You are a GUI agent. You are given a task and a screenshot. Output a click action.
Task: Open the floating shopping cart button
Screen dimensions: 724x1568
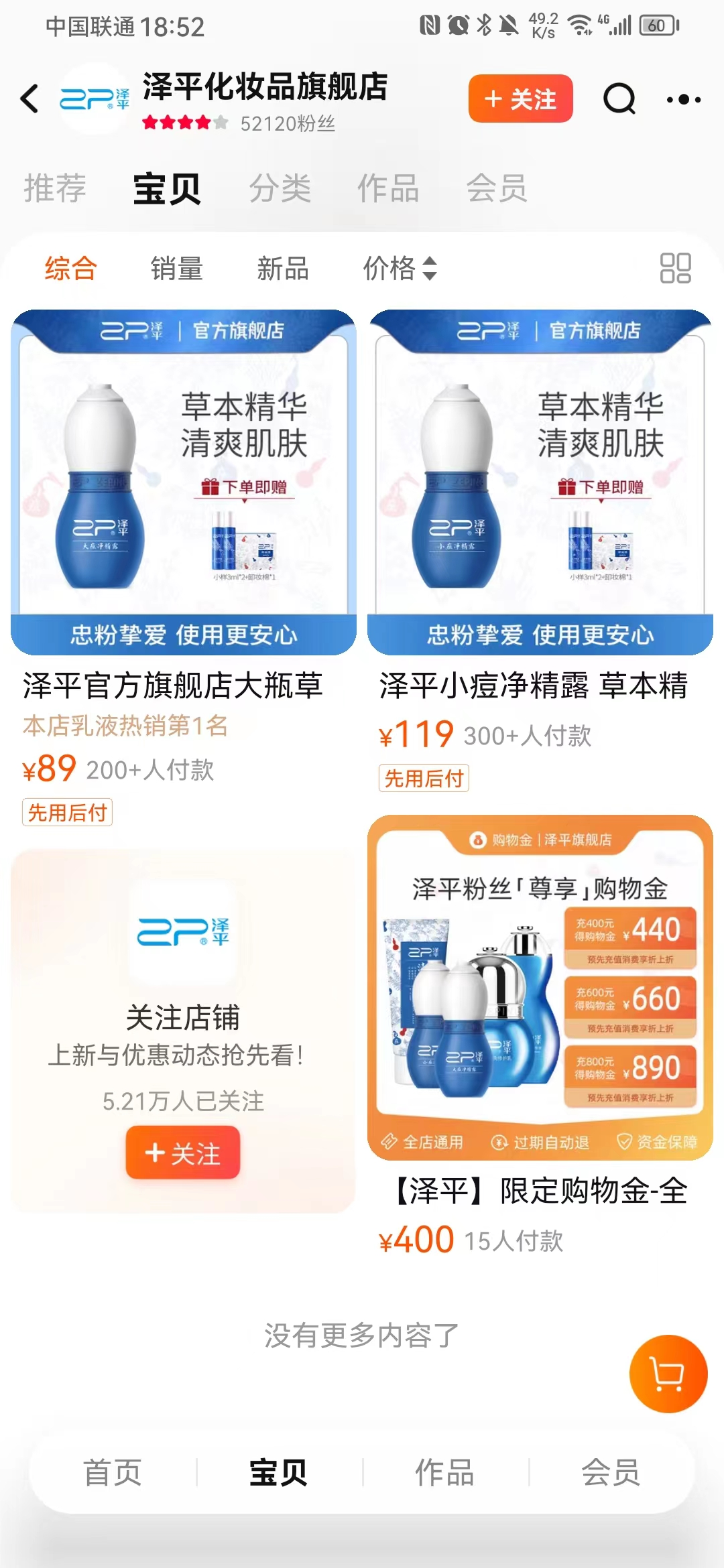point(668,1374)
